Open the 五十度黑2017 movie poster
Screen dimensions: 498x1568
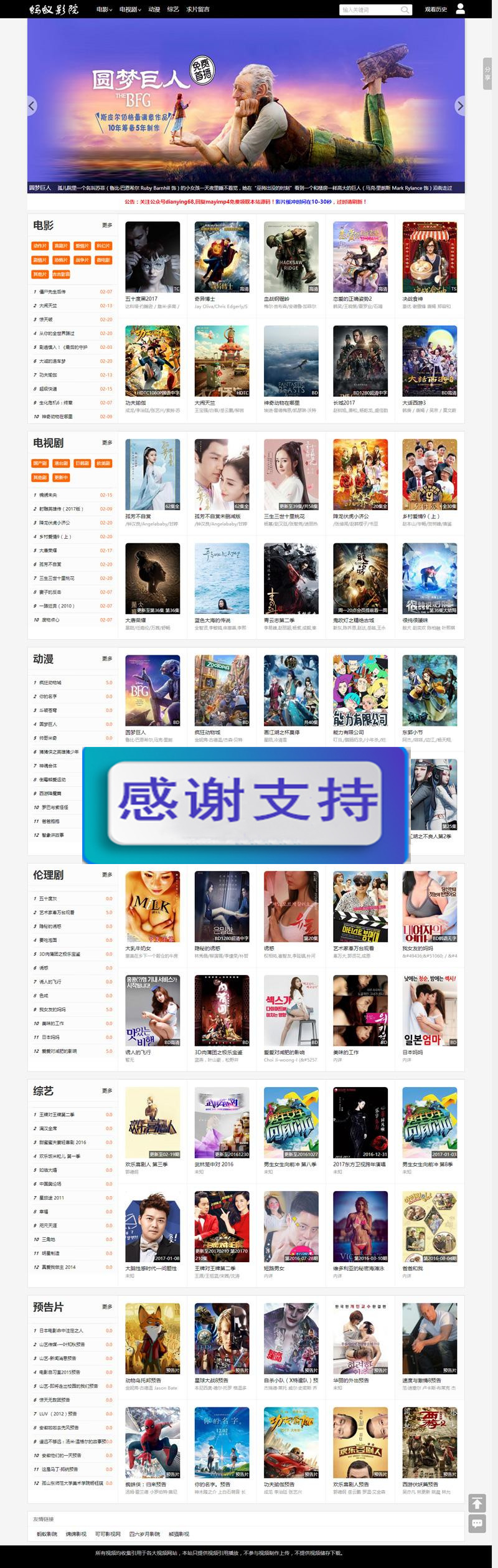[x=153, y=257]
